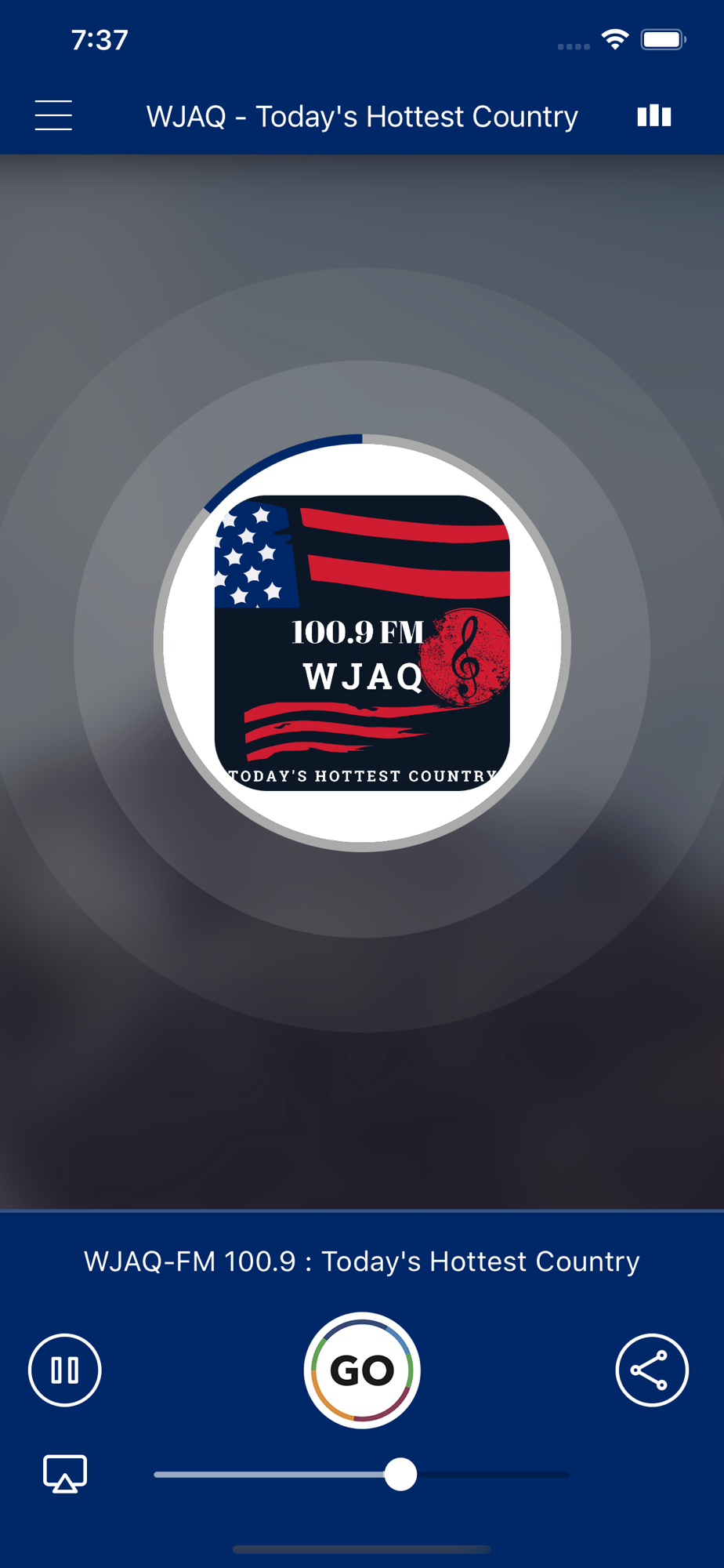Open the hamburger menu
Image resolution: width=724 pixels, height=1568 pixels.
coord(53,115)
